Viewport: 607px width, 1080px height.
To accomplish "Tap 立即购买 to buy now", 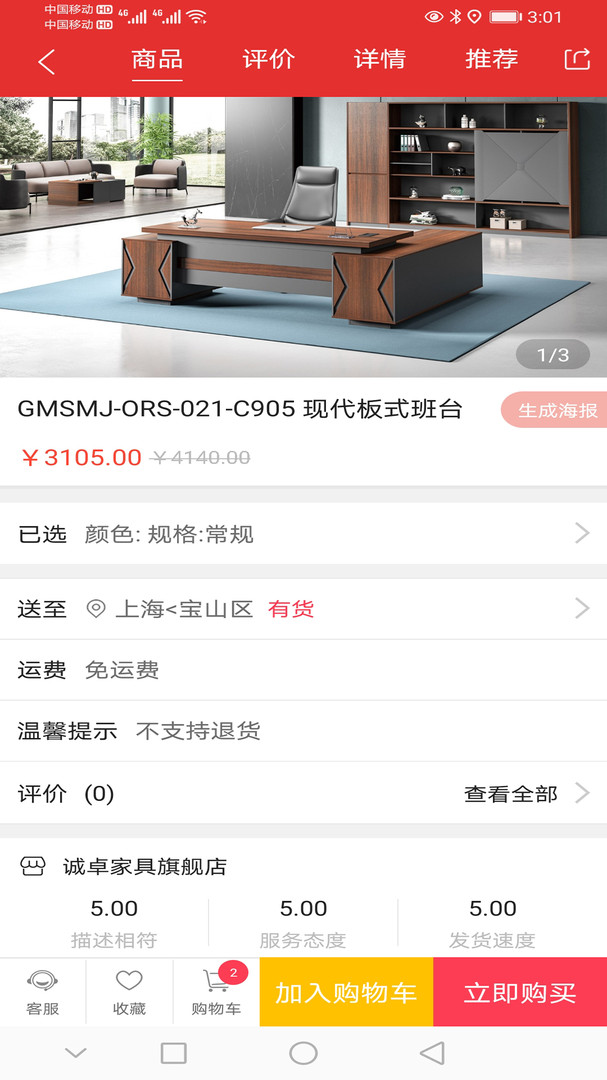I will point(520,992).
